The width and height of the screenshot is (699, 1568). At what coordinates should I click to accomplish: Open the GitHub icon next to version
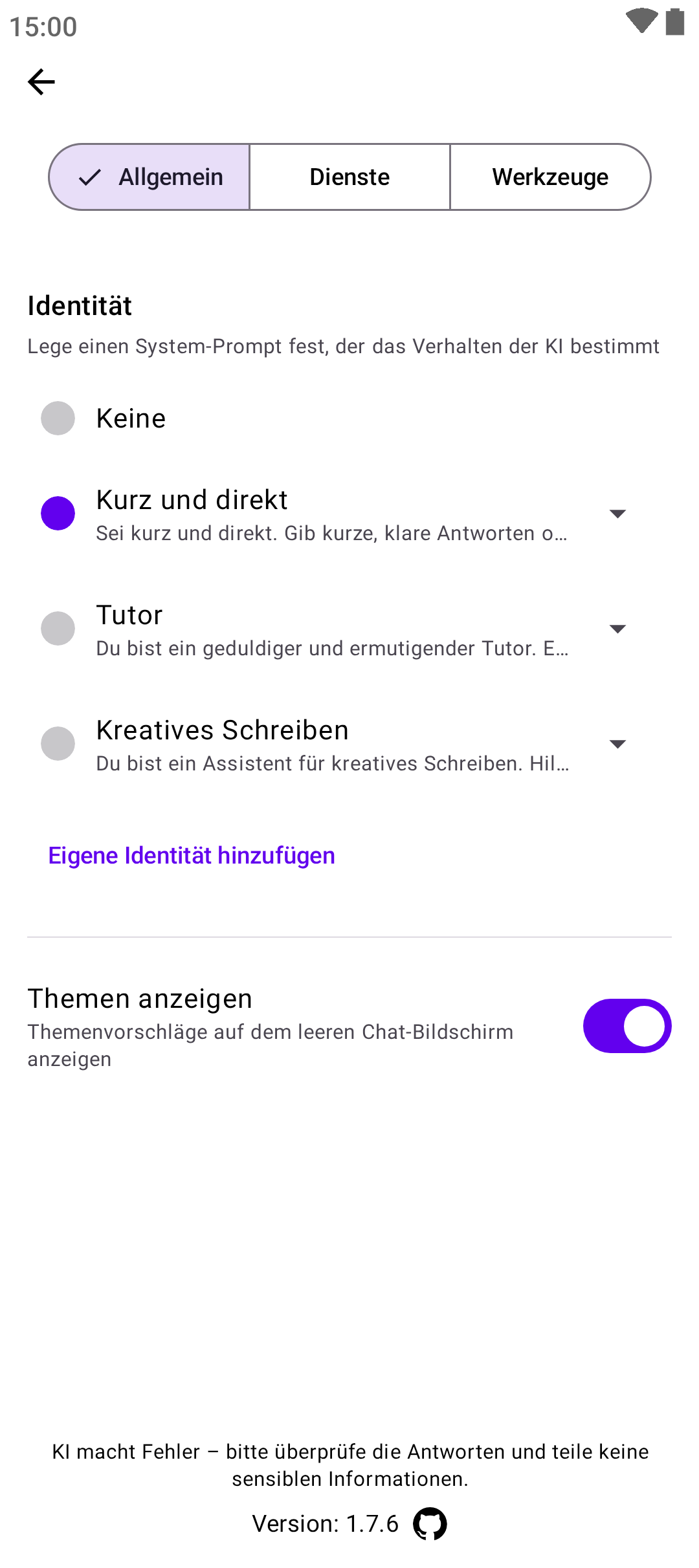pyautogui.click(x=430, y=1524)
